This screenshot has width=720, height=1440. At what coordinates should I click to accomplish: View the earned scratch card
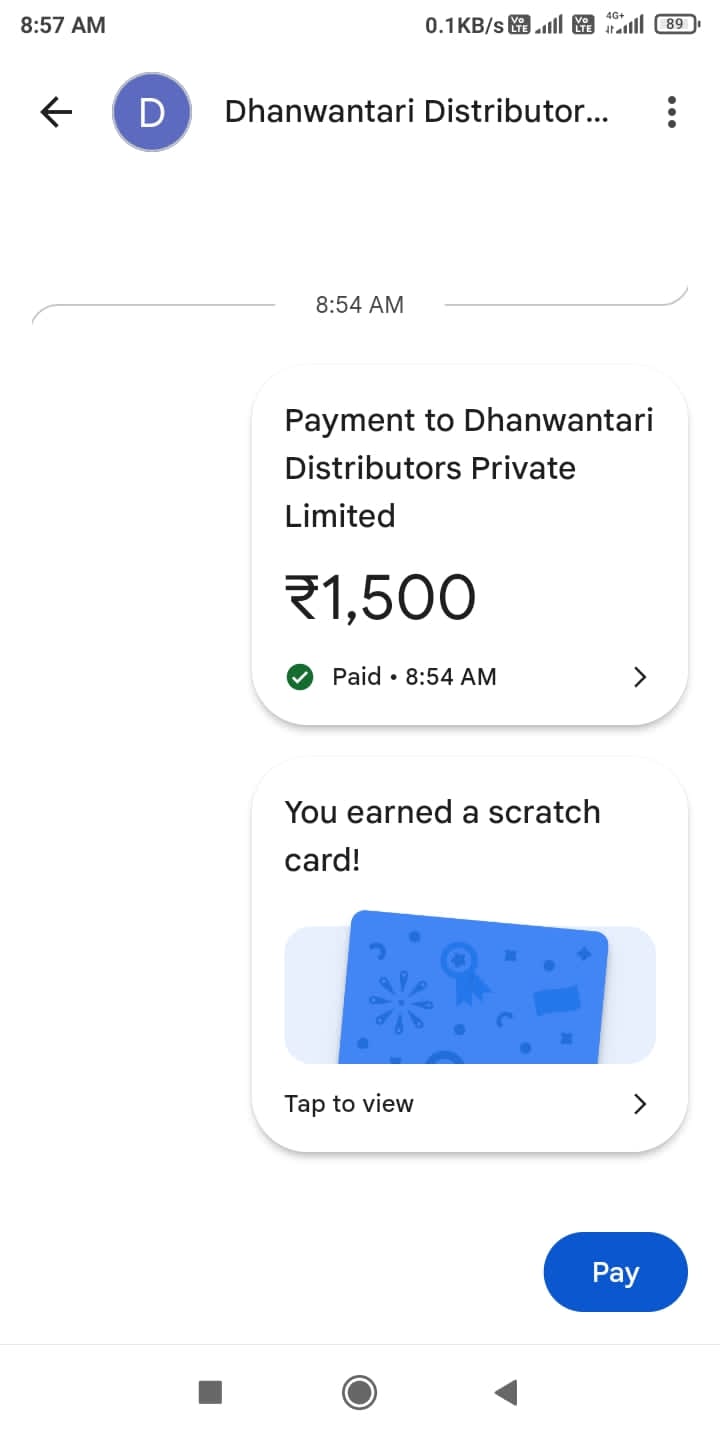pyautogui.click(x=469, y=955)
